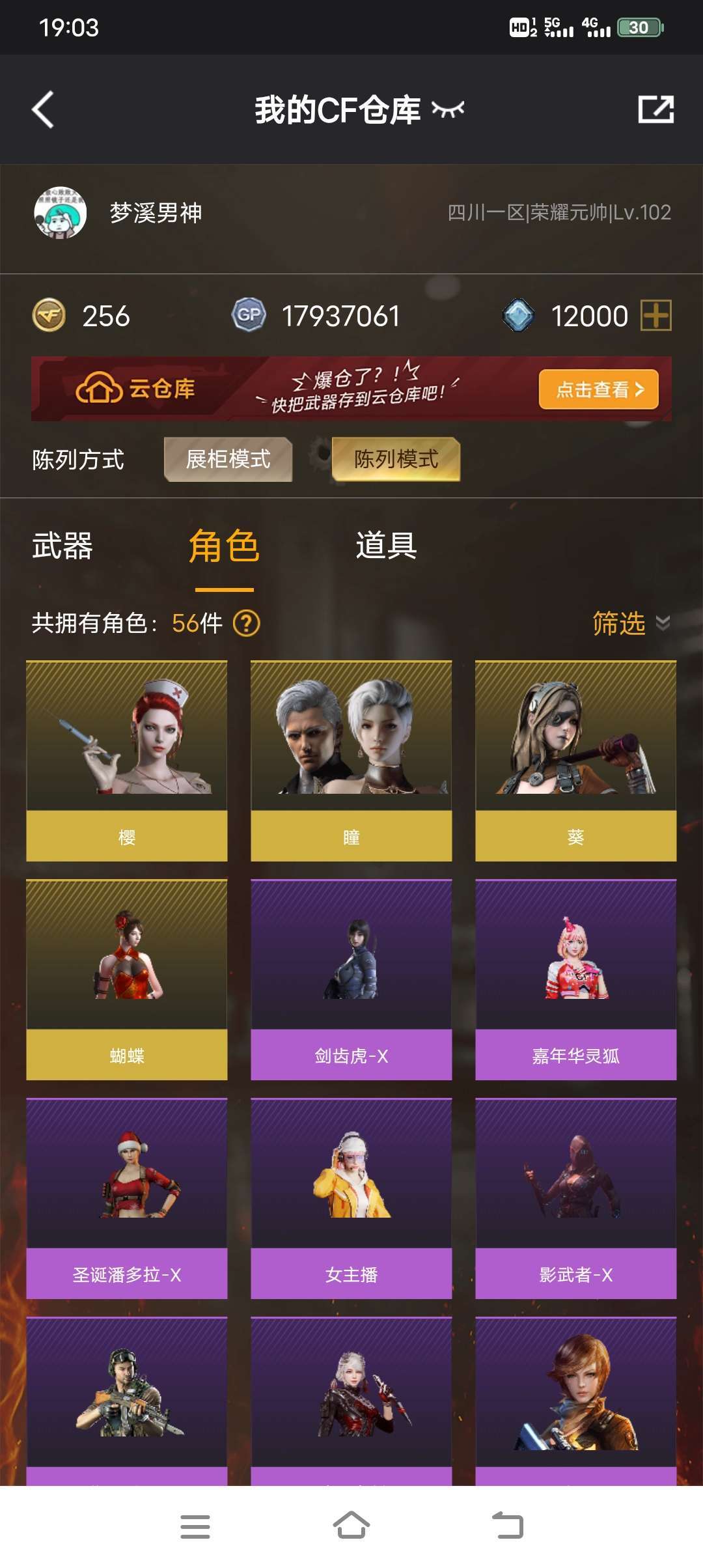Switch to the 武器 tab
This screenshot has height=1568, width=703.
62,546
